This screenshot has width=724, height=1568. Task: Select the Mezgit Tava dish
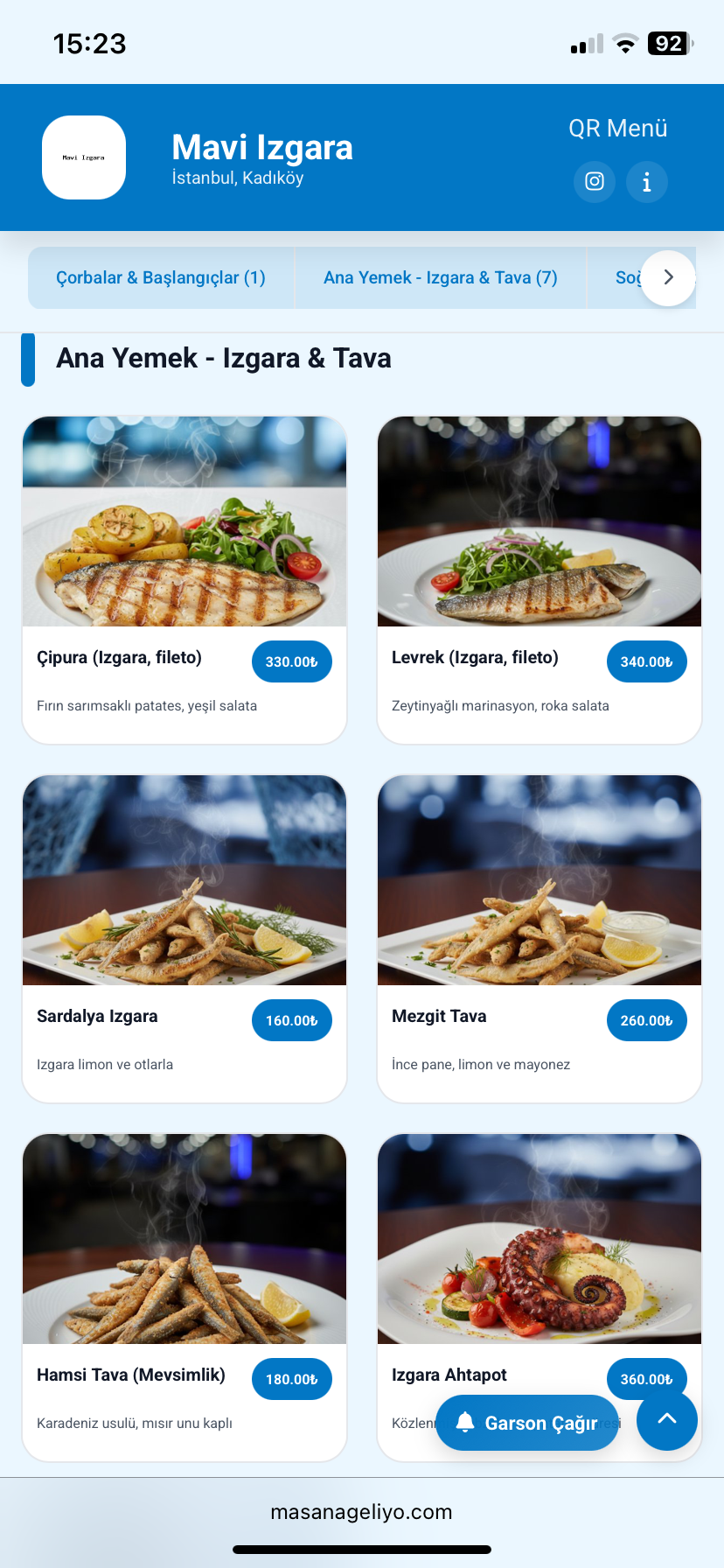[x=539, y=938]
